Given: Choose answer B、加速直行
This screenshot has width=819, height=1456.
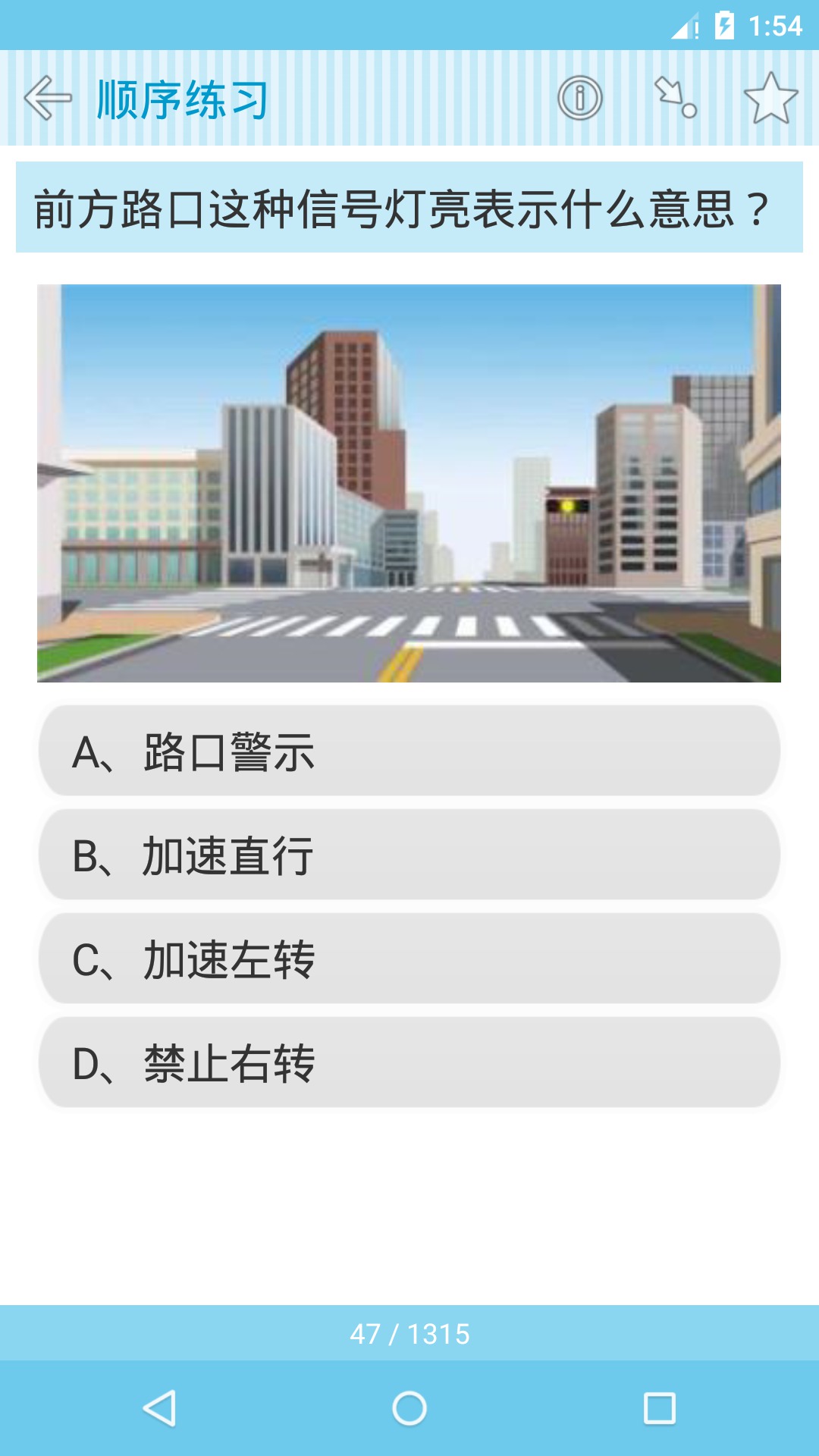Looking at the screenshot, I should click(x=409, y=855).
